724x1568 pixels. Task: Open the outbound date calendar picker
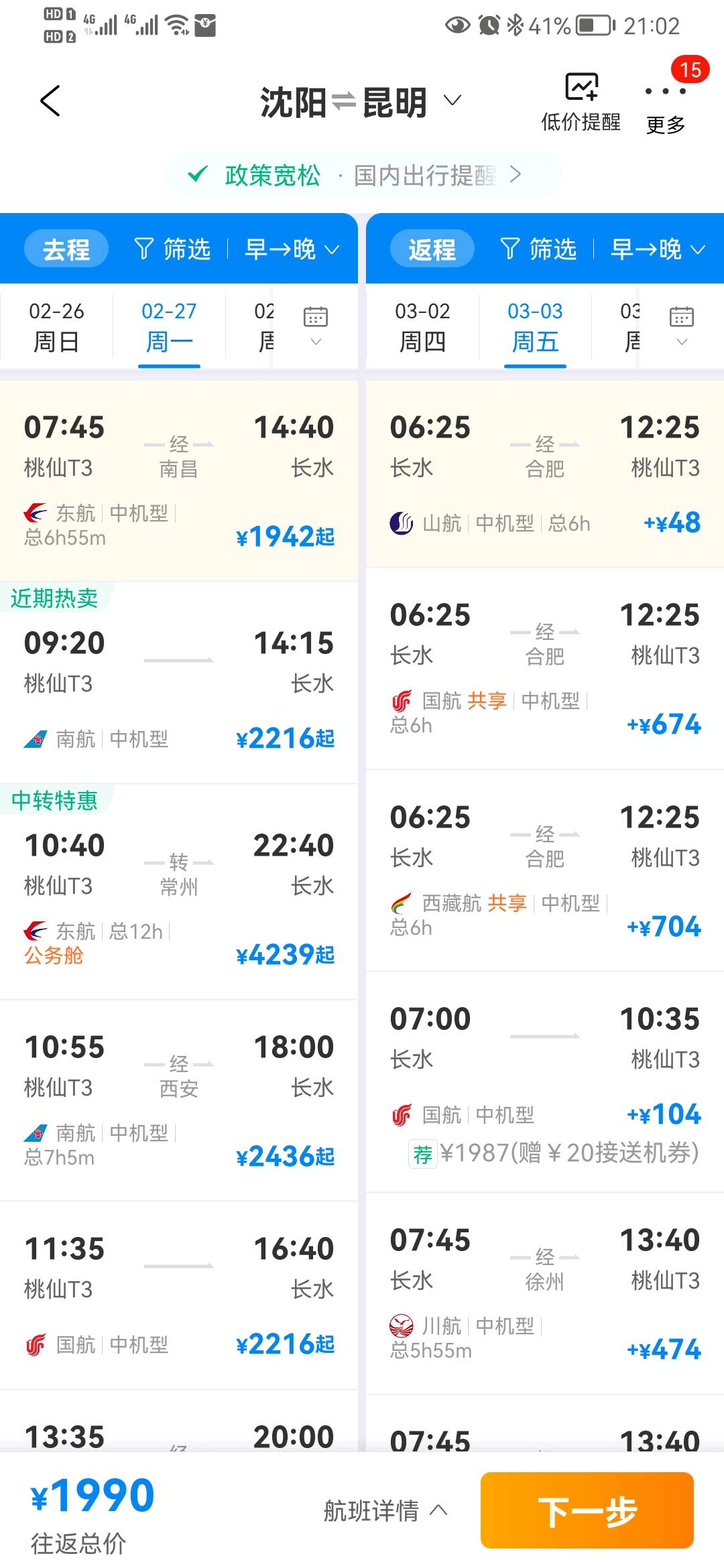315,325
